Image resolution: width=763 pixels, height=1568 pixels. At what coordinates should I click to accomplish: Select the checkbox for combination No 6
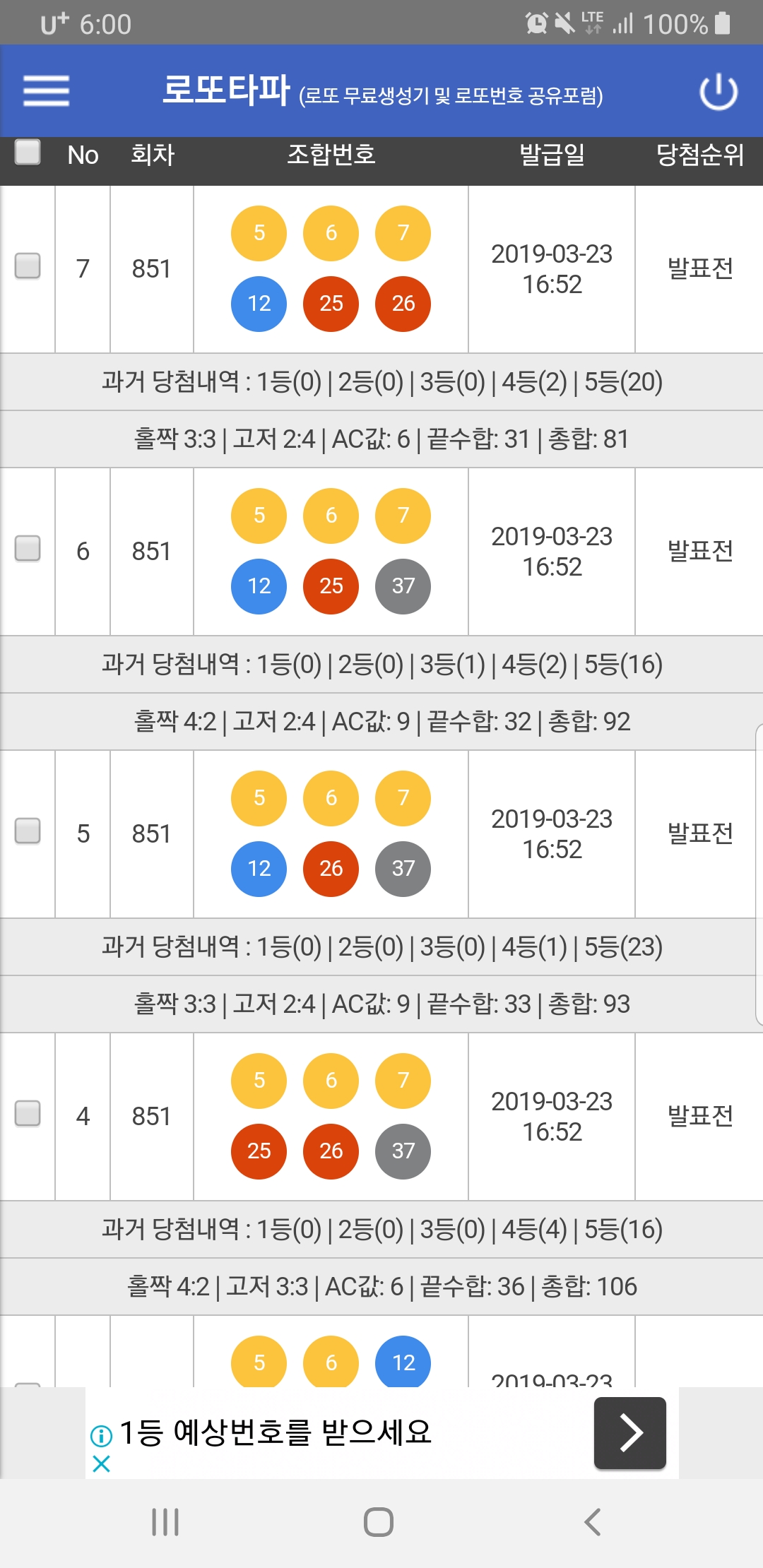28,549
